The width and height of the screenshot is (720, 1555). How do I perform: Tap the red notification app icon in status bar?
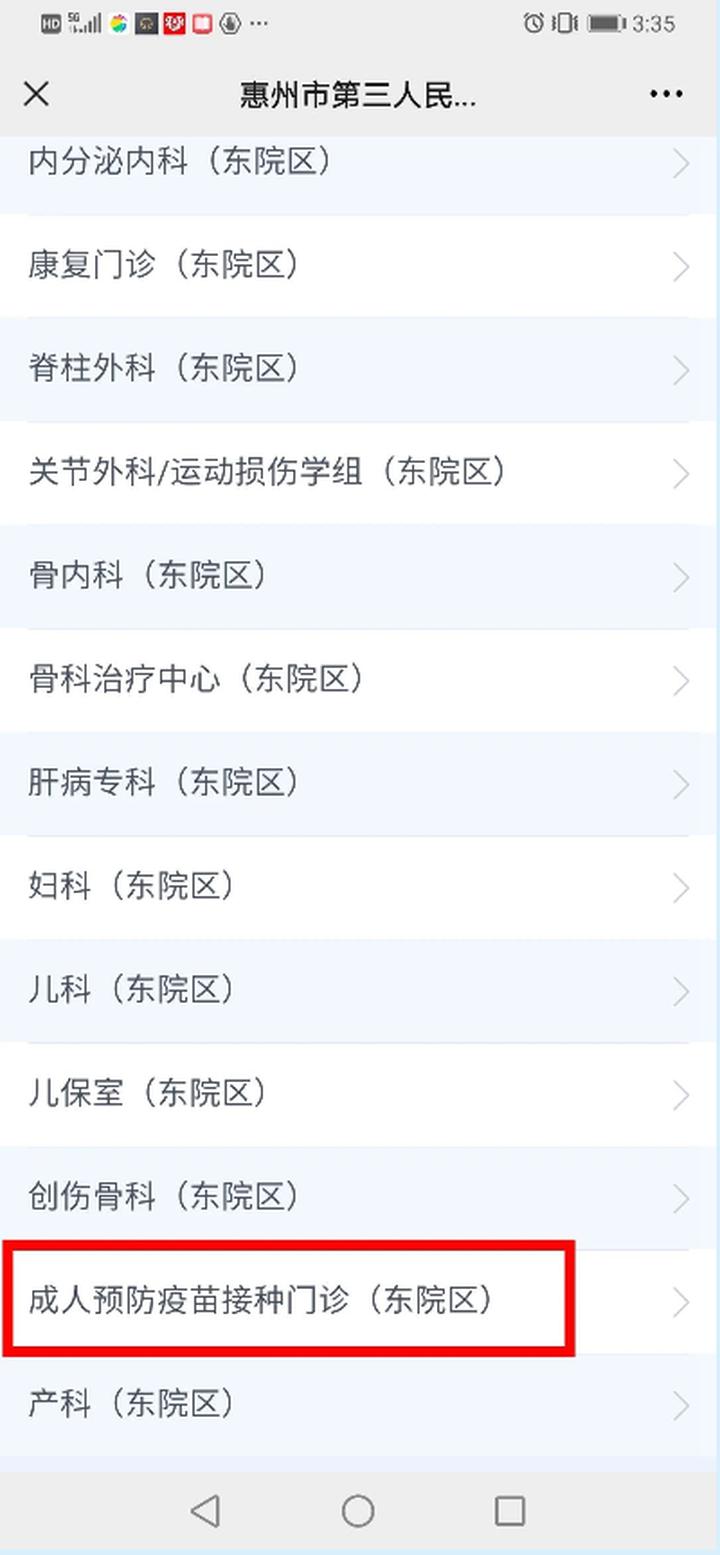click(173, 23)
